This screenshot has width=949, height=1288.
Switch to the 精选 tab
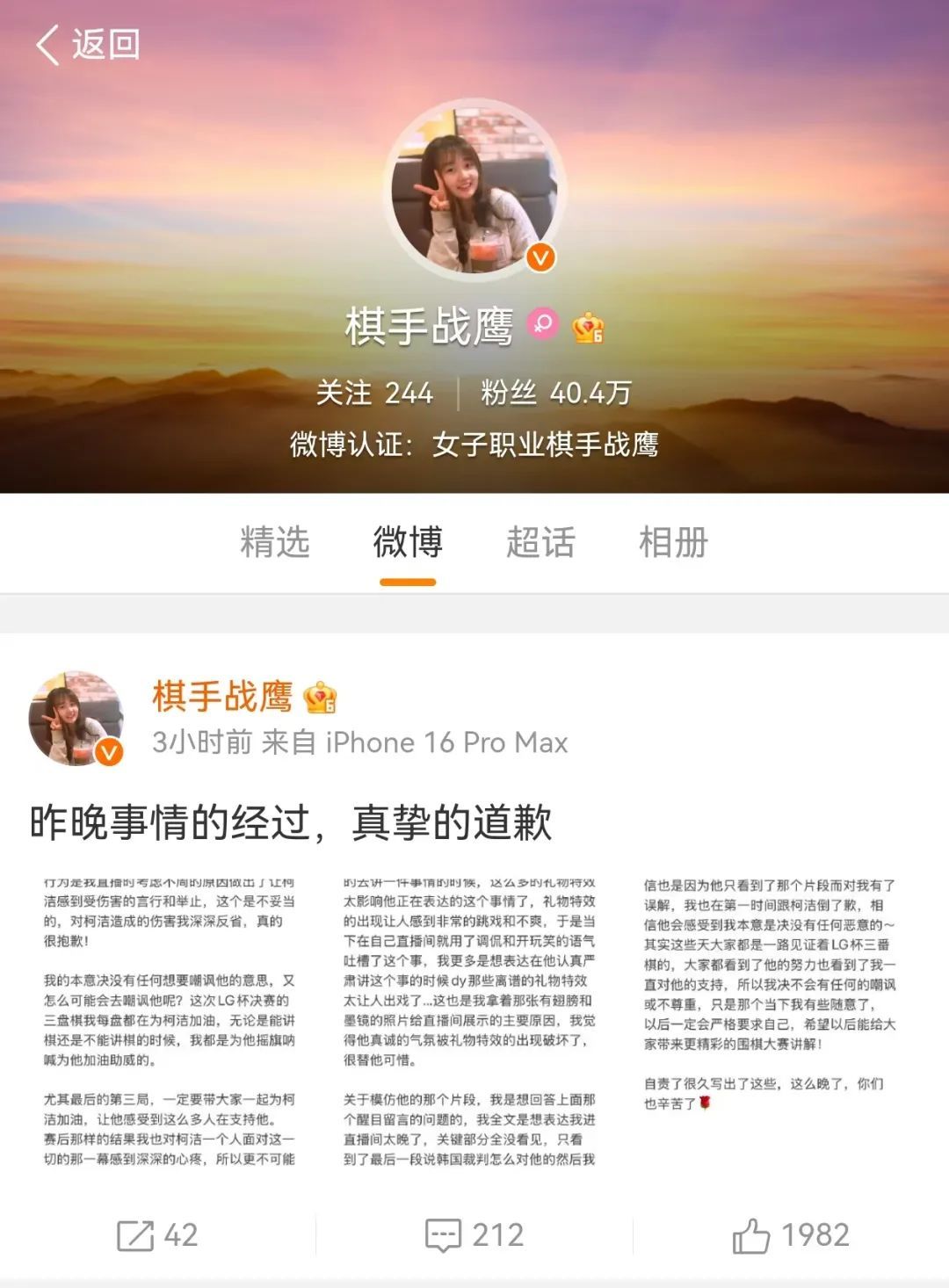pyautogui.click(x=275, y=542)
